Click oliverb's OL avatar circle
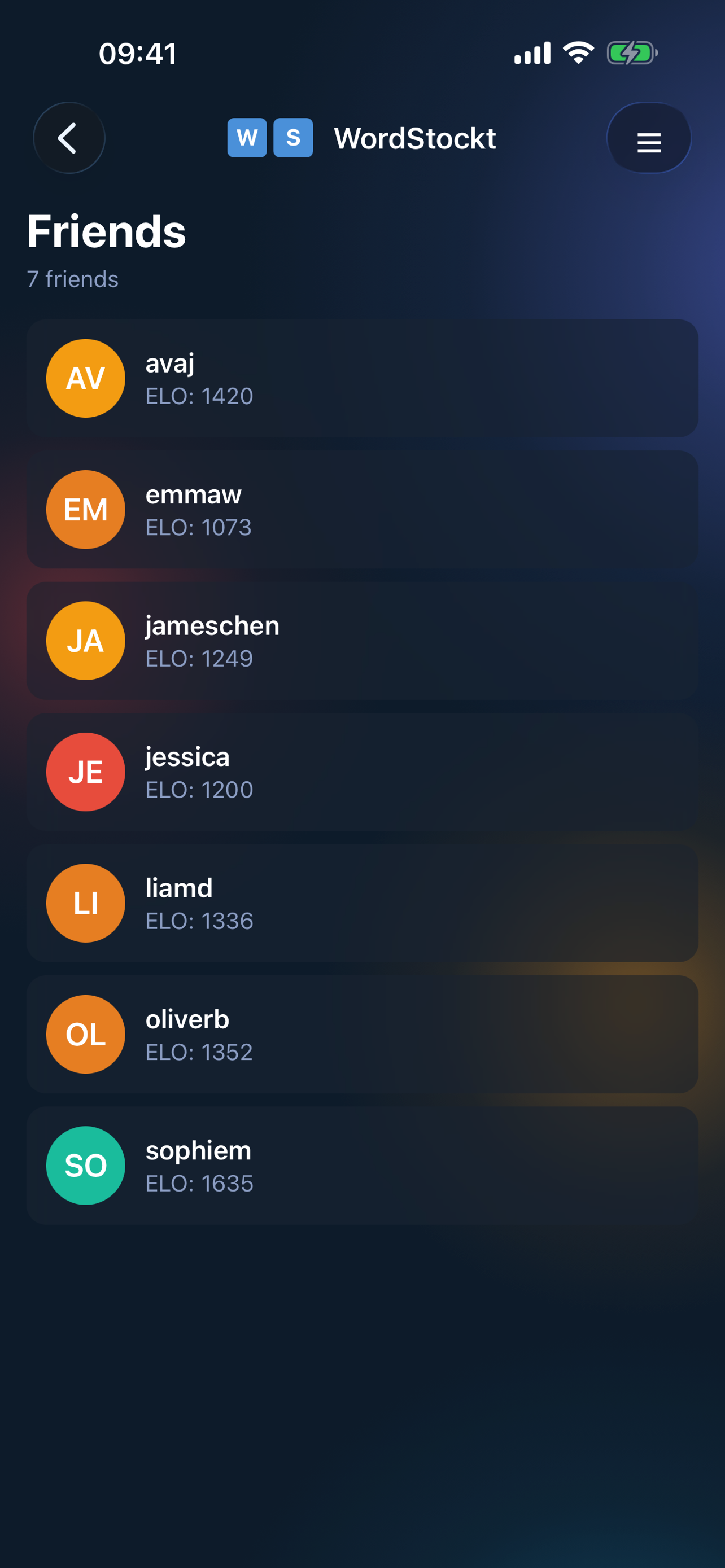 [85, 1034]
